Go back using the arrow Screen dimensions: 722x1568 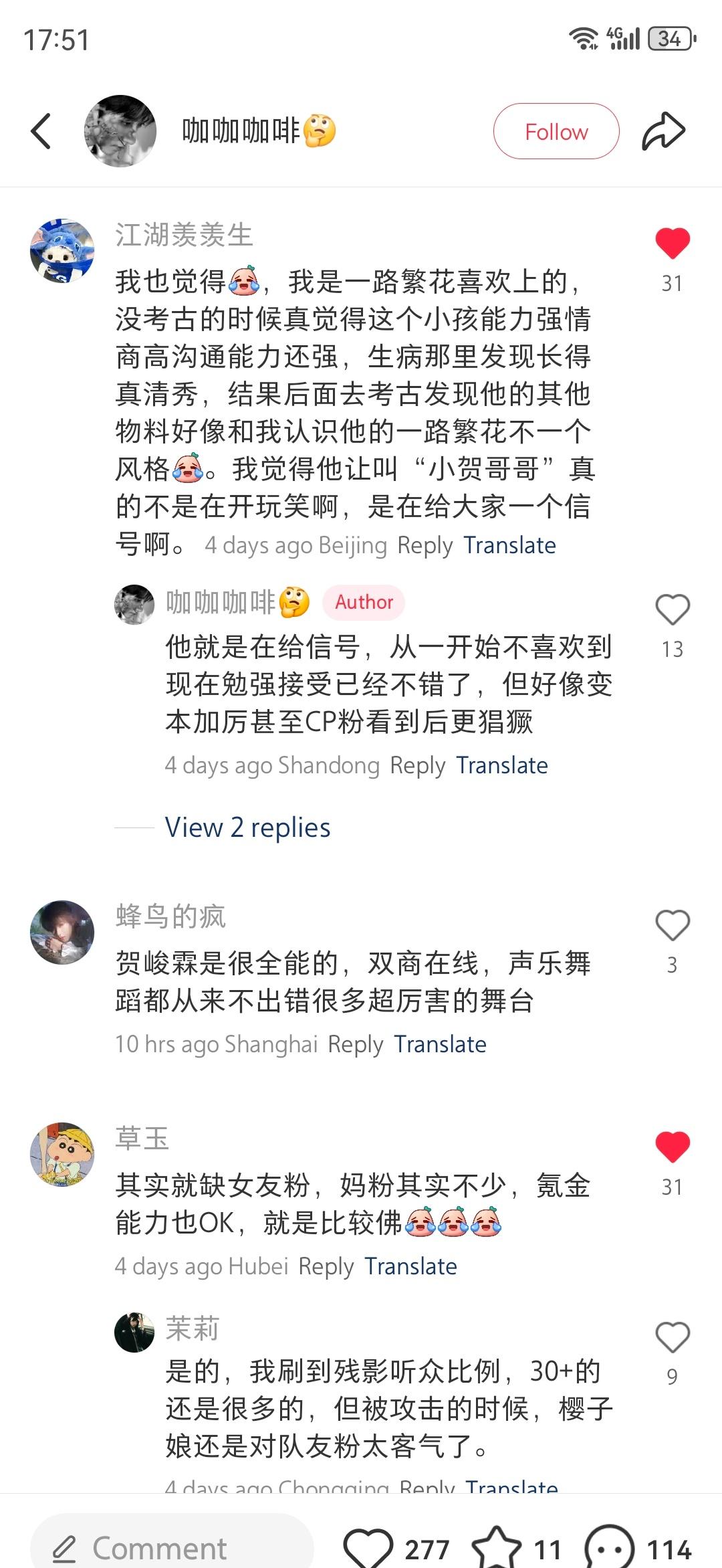[x=41, y=131]
